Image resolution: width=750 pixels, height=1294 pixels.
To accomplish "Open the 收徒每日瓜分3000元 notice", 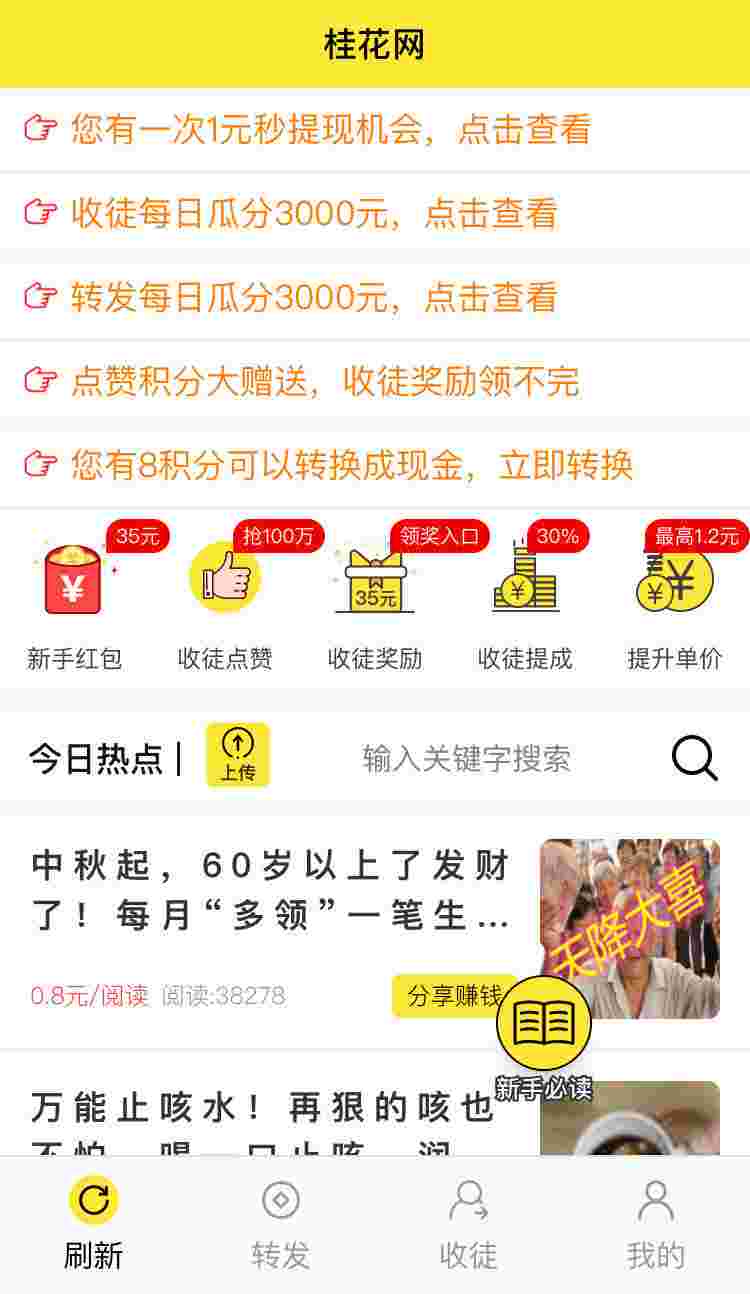I will click(x=375, y=213).
